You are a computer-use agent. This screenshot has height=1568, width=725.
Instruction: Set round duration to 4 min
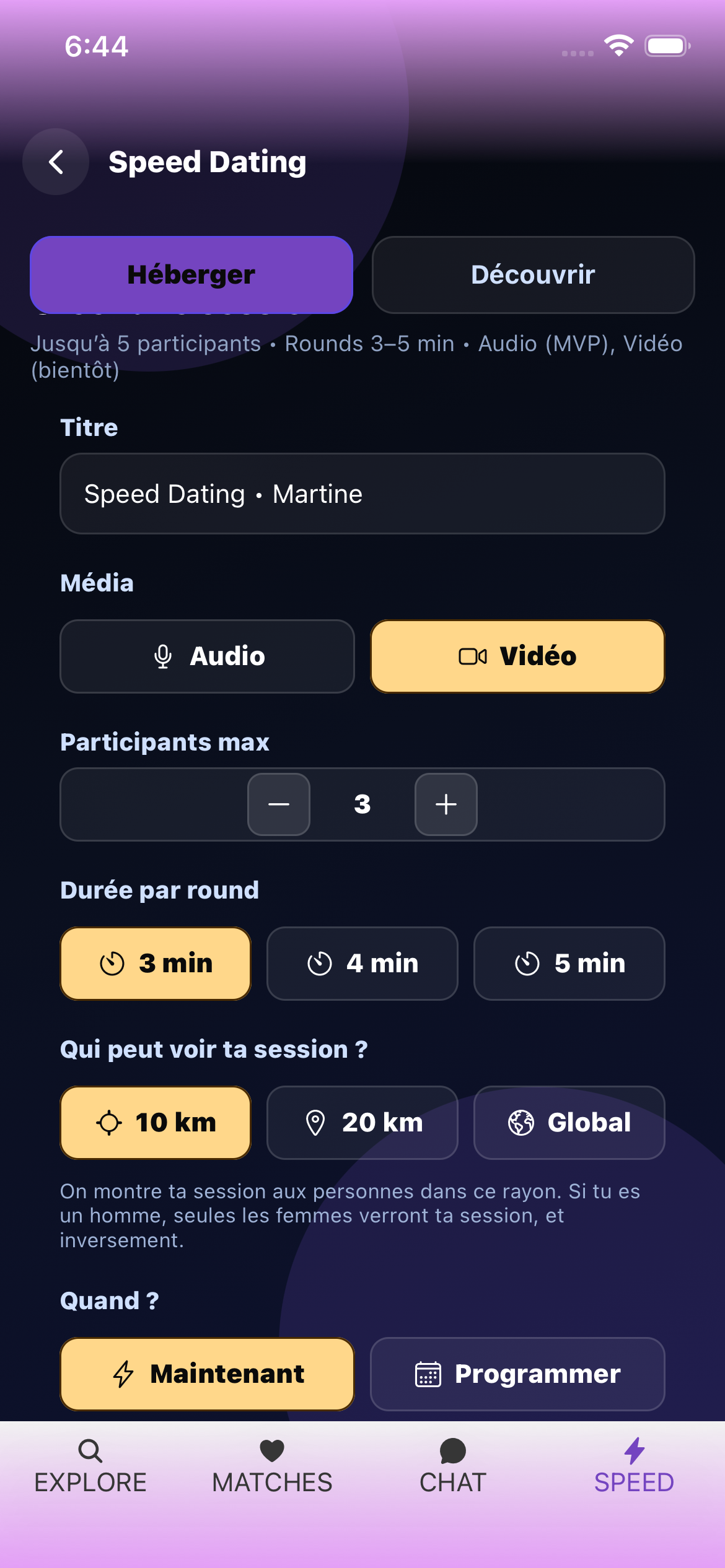tap(362, 964)
